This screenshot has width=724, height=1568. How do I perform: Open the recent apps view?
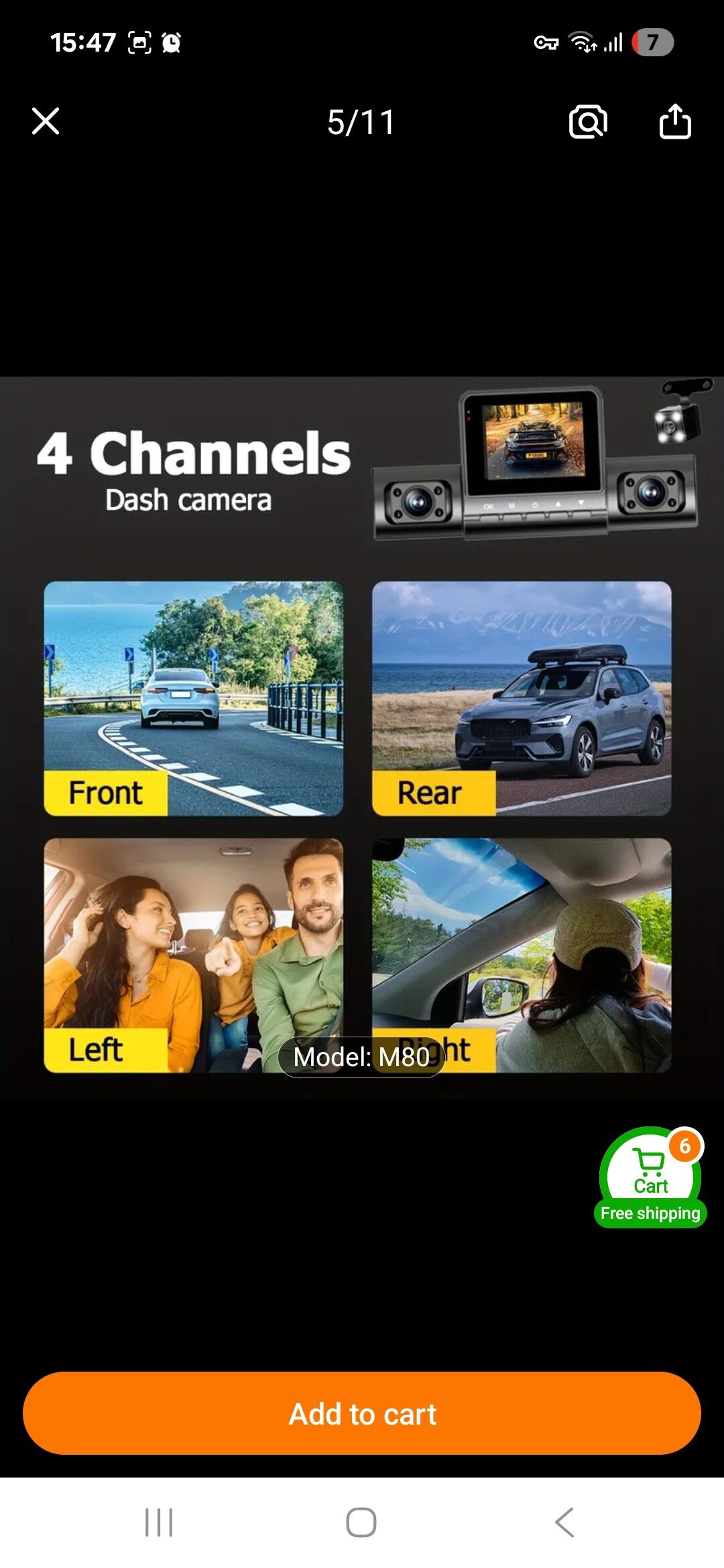(x=159, y=1522)
